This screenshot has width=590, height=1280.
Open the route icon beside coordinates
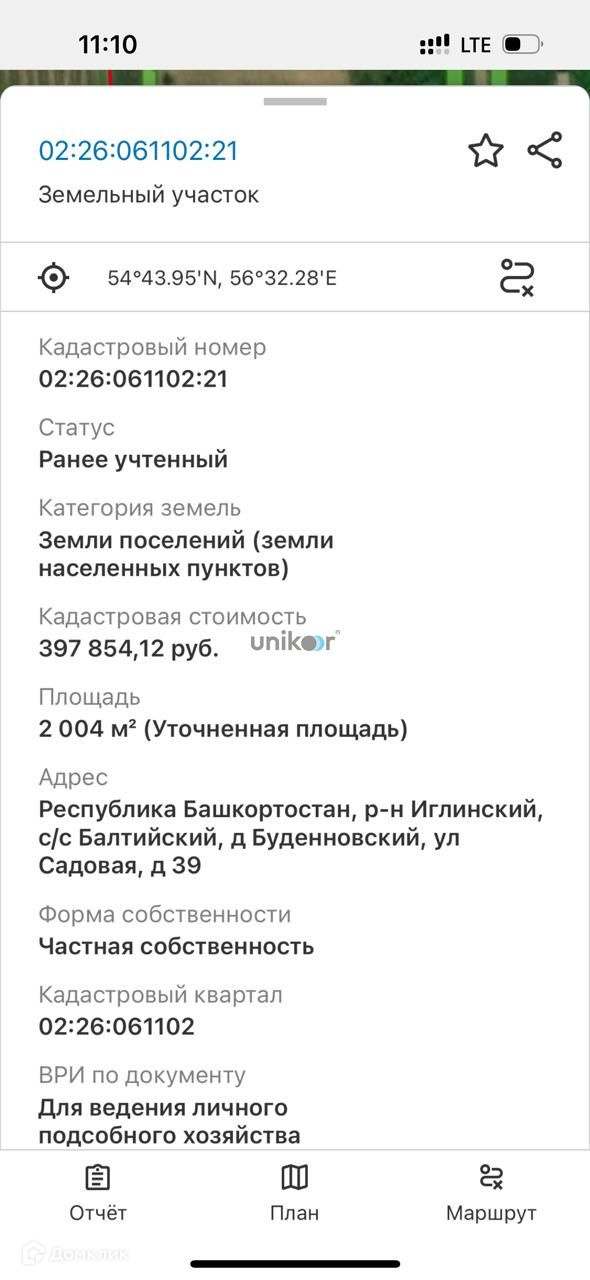[517, 277]
